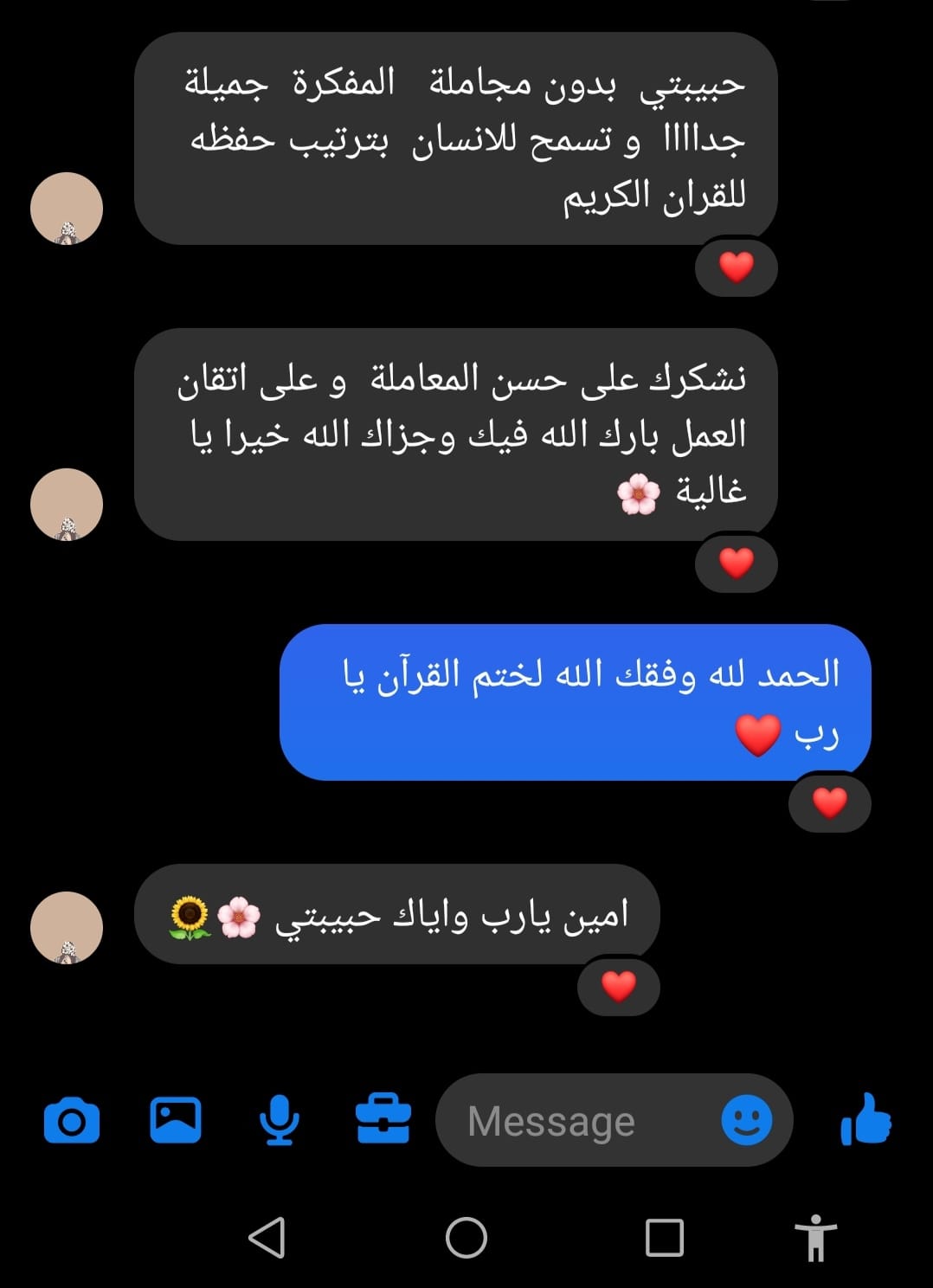View heart reaction on حبيبتي بدون مجاملة message
The image size is (933, 1288).
[736, 267]
